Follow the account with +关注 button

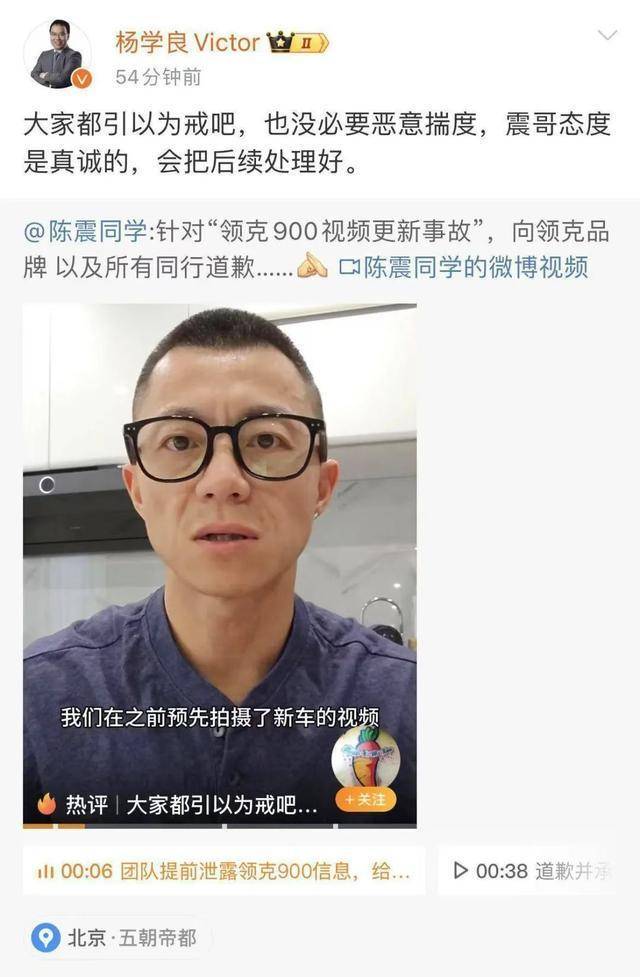(x=365, y=799)
